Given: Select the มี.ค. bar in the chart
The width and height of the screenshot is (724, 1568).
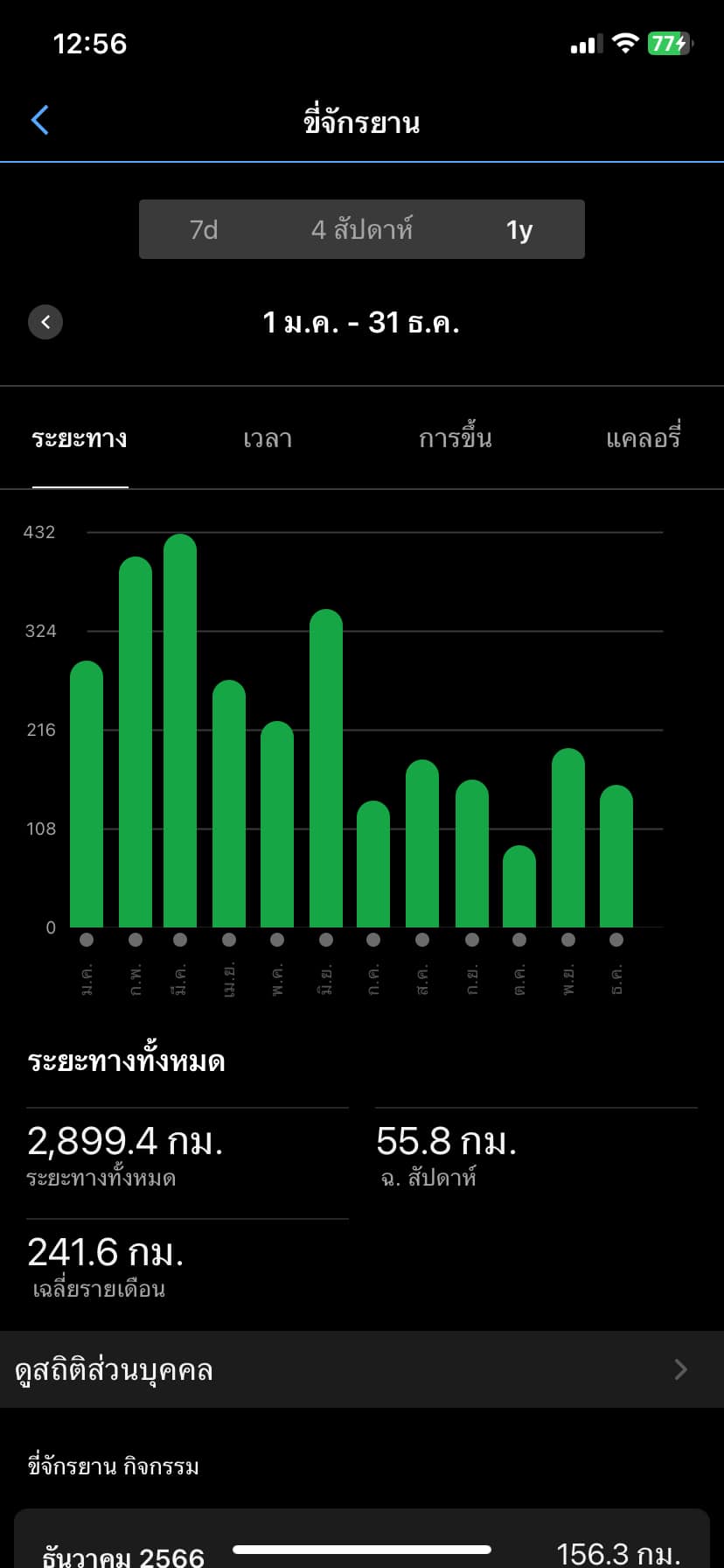Looking at the screenshot, I should [180, 731].
